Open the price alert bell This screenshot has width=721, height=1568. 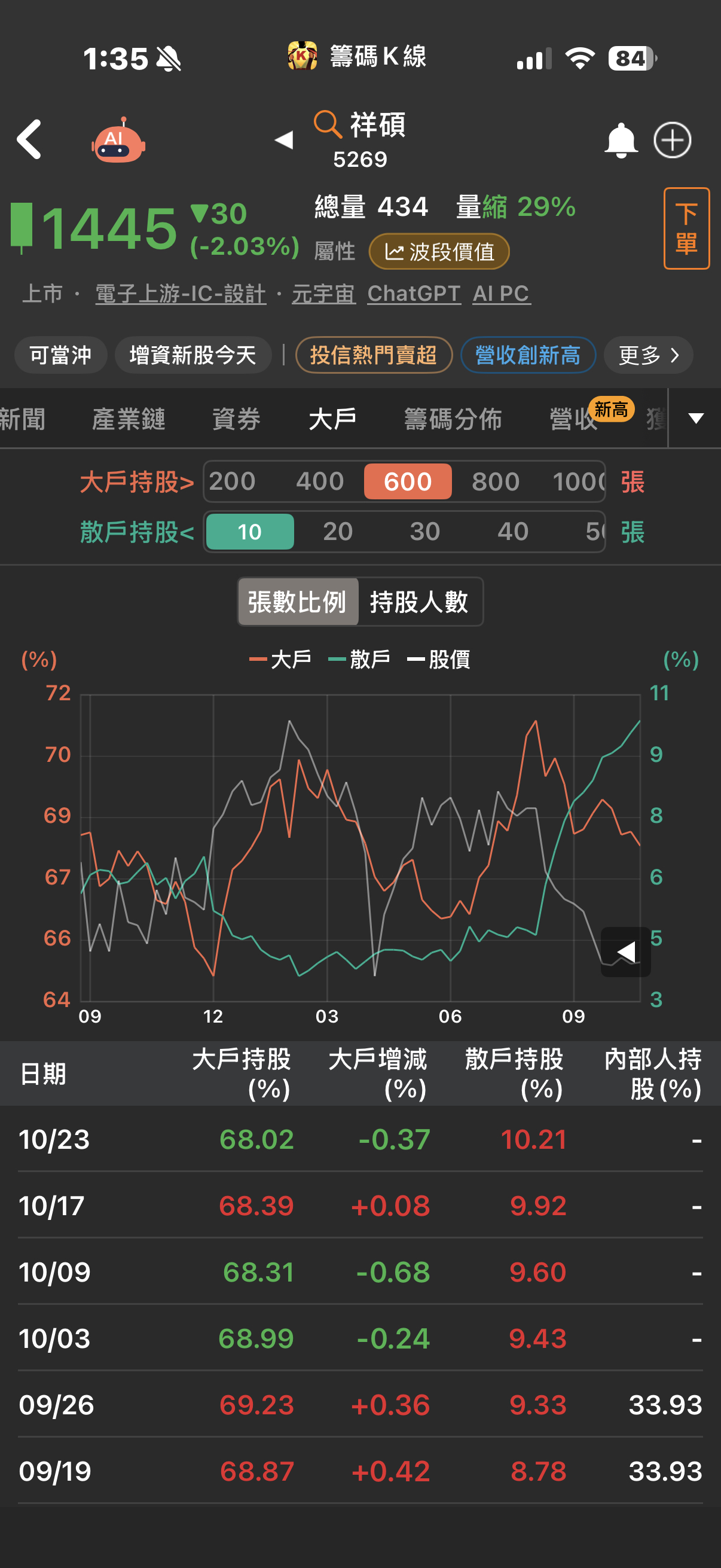click(x=620, y=141)
